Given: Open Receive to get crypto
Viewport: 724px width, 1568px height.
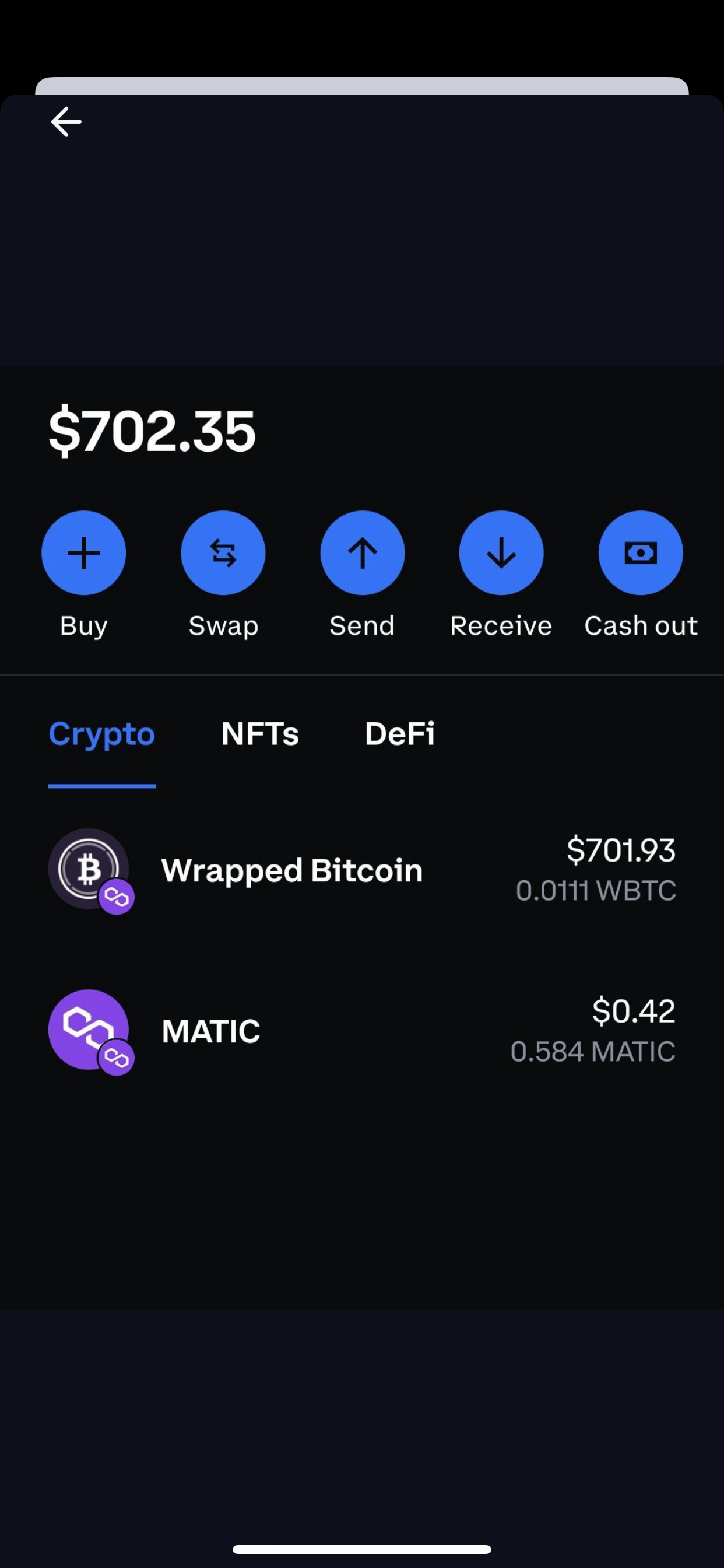Looking at the screenshot, I should pyautogui.click(x=501, y=552).
